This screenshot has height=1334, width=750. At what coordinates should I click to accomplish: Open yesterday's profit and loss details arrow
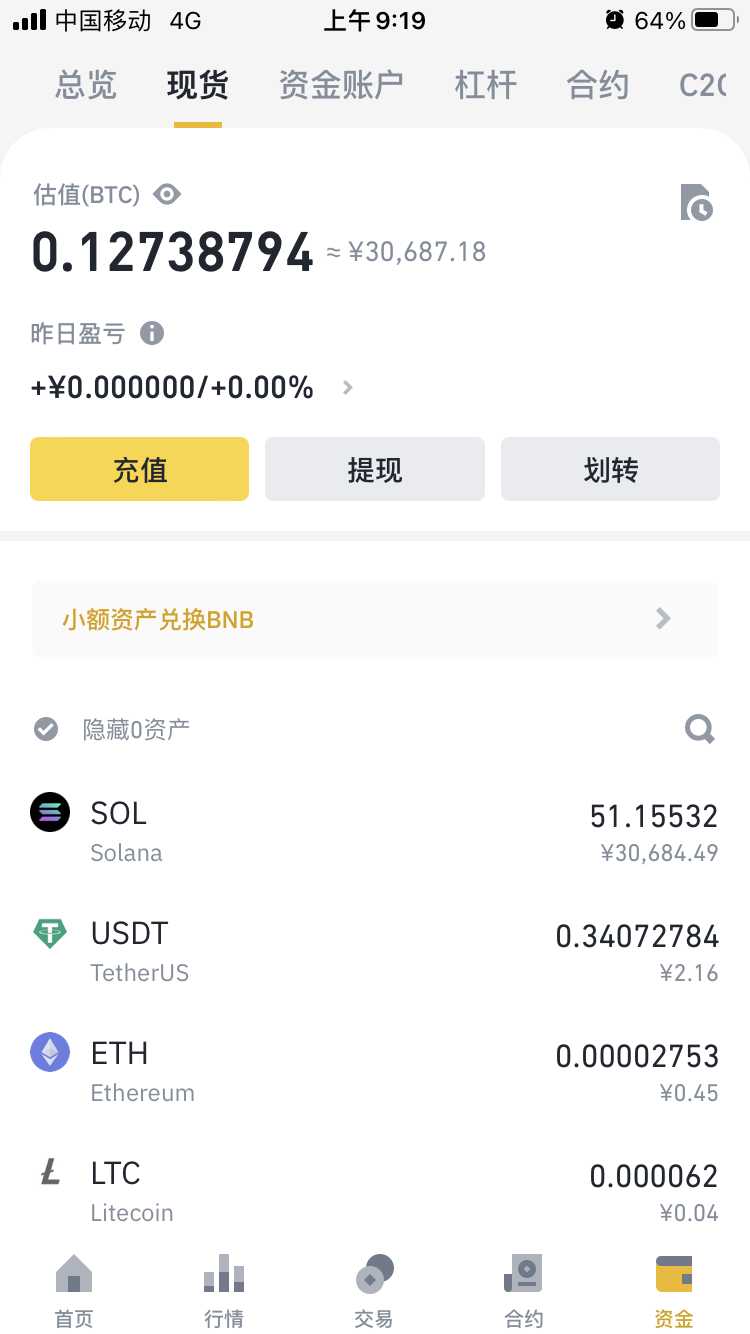point(348,387)
